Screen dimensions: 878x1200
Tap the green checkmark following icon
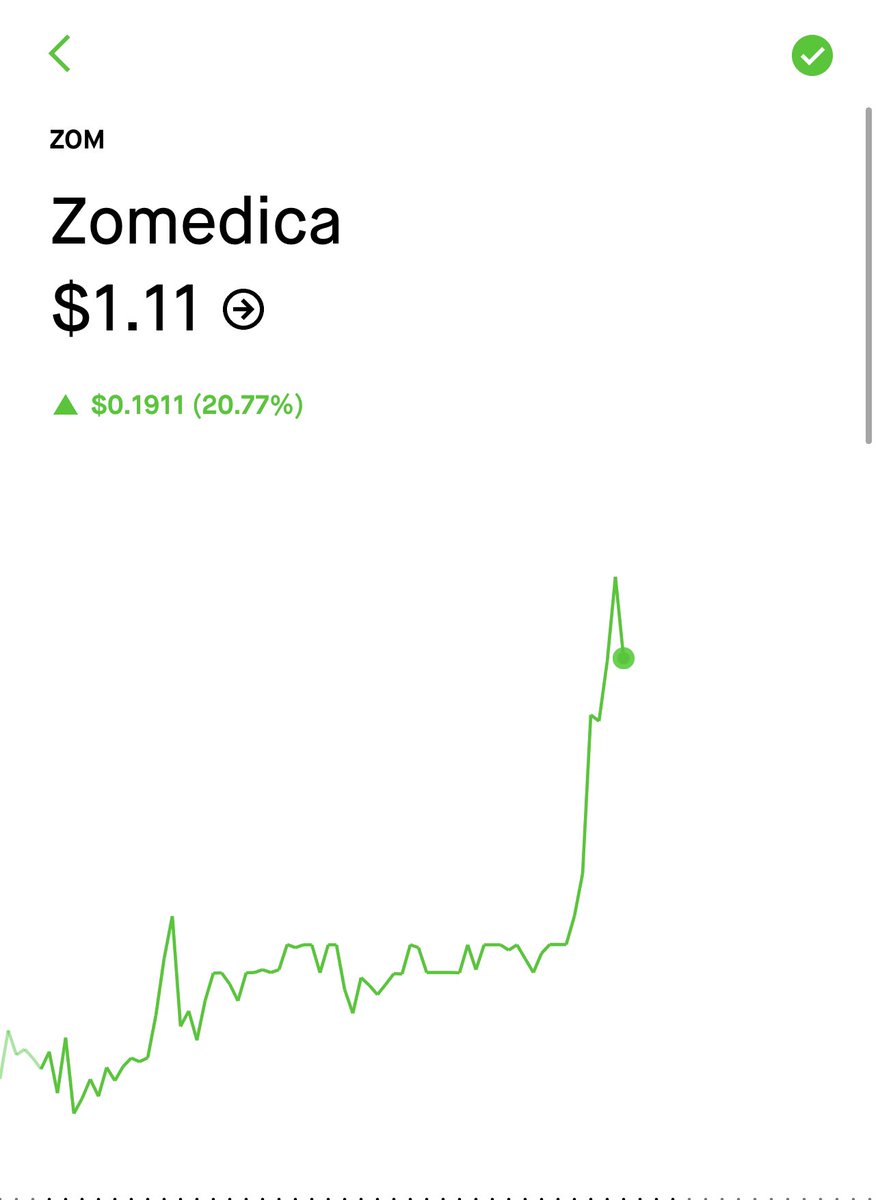click(x=812, y=56)
